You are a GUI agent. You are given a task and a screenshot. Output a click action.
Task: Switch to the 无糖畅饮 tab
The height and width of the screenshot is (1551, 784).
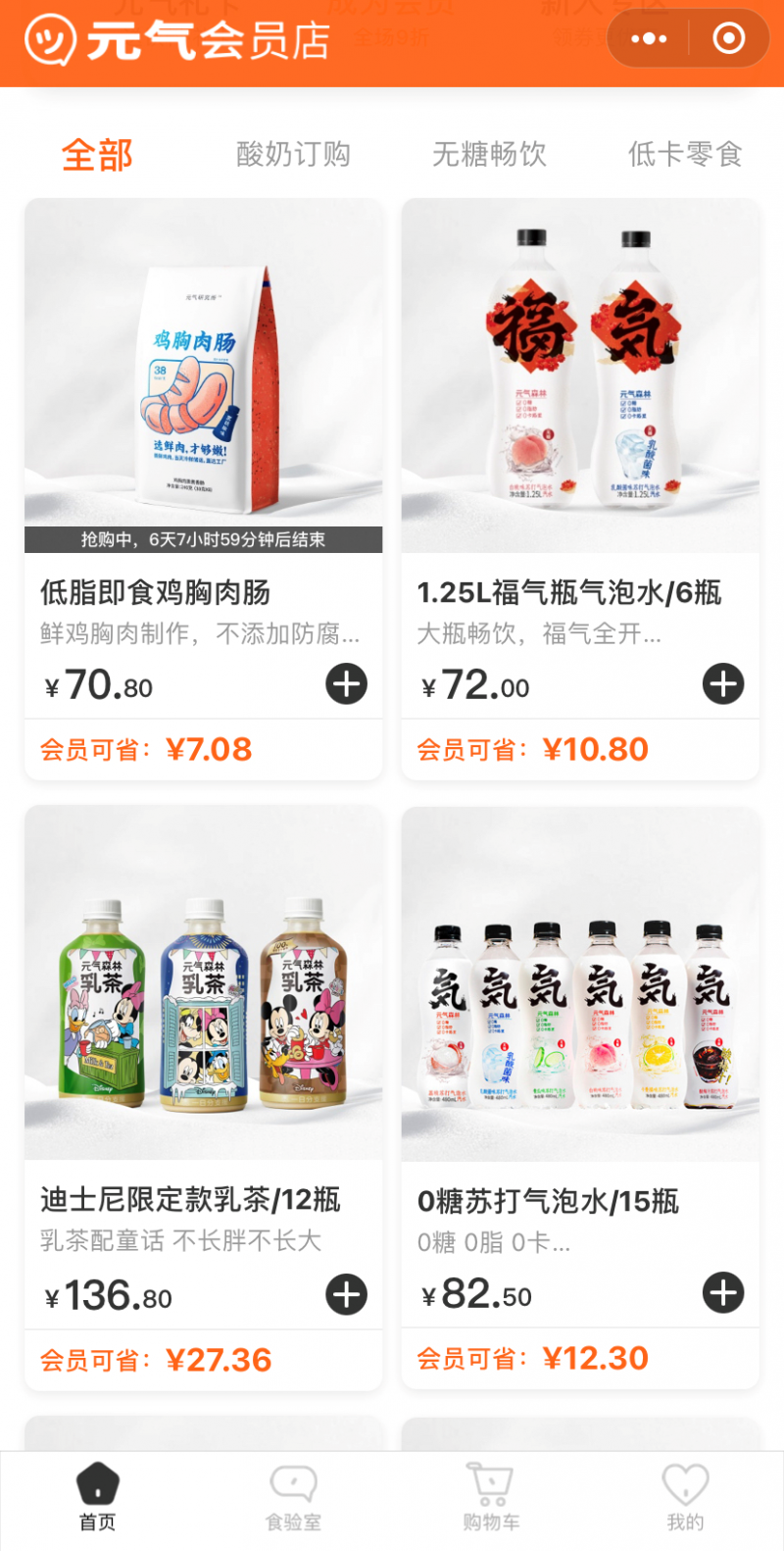tap(489, 155)
